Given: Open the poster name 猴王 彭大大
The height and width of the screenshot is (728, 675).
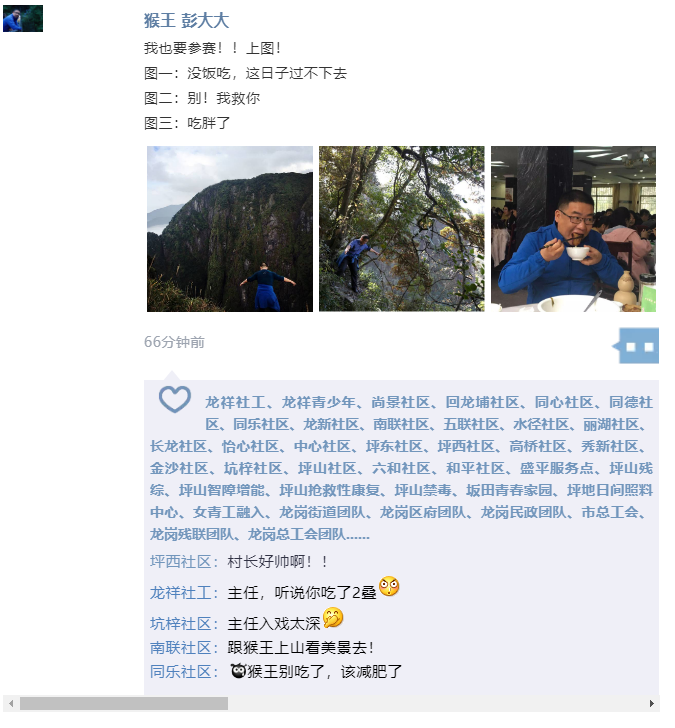Looking at the screenshot, I should pos(187,20).
